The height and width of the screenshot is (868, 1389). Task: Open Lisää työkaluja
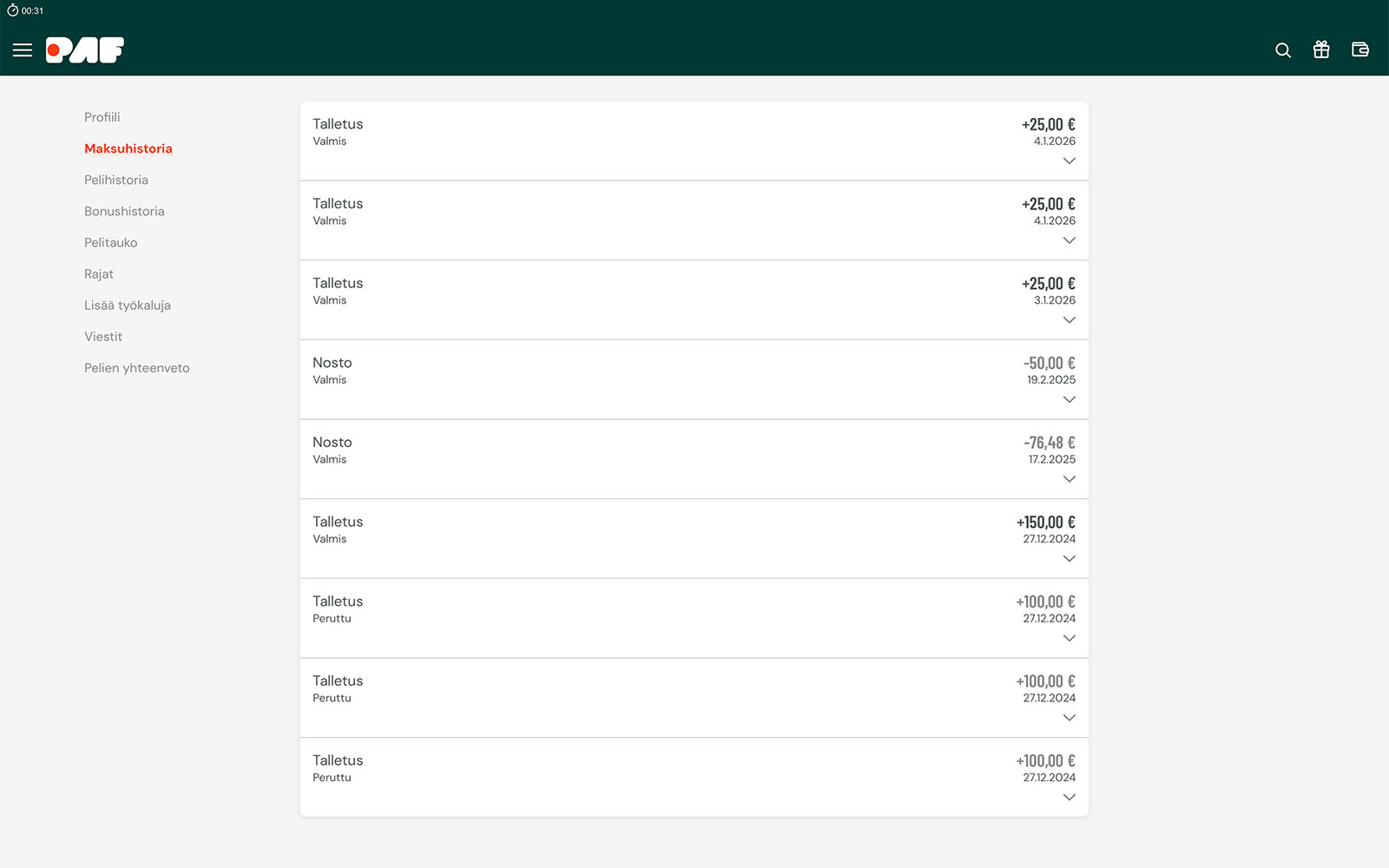128,305
